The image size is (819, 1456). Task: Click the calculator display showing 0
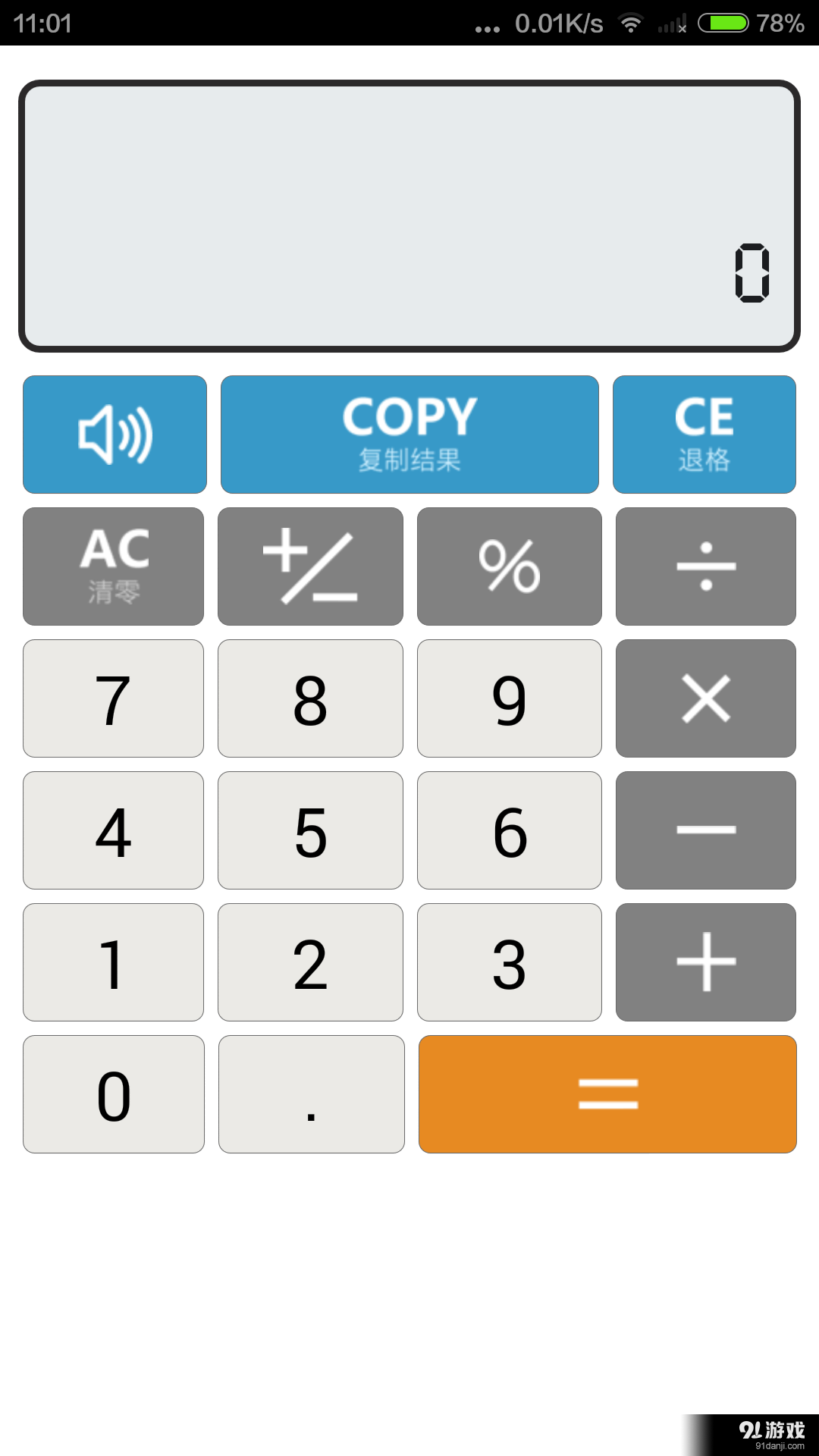(409, 215)
